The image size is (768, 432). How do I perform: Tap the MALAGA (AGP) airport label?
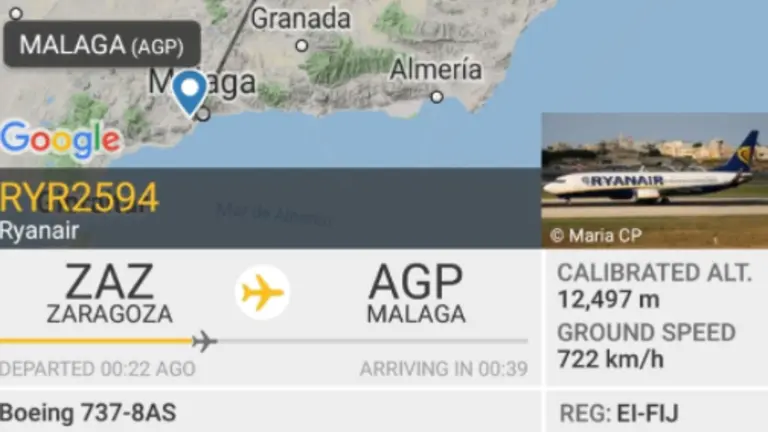[101, 44]
